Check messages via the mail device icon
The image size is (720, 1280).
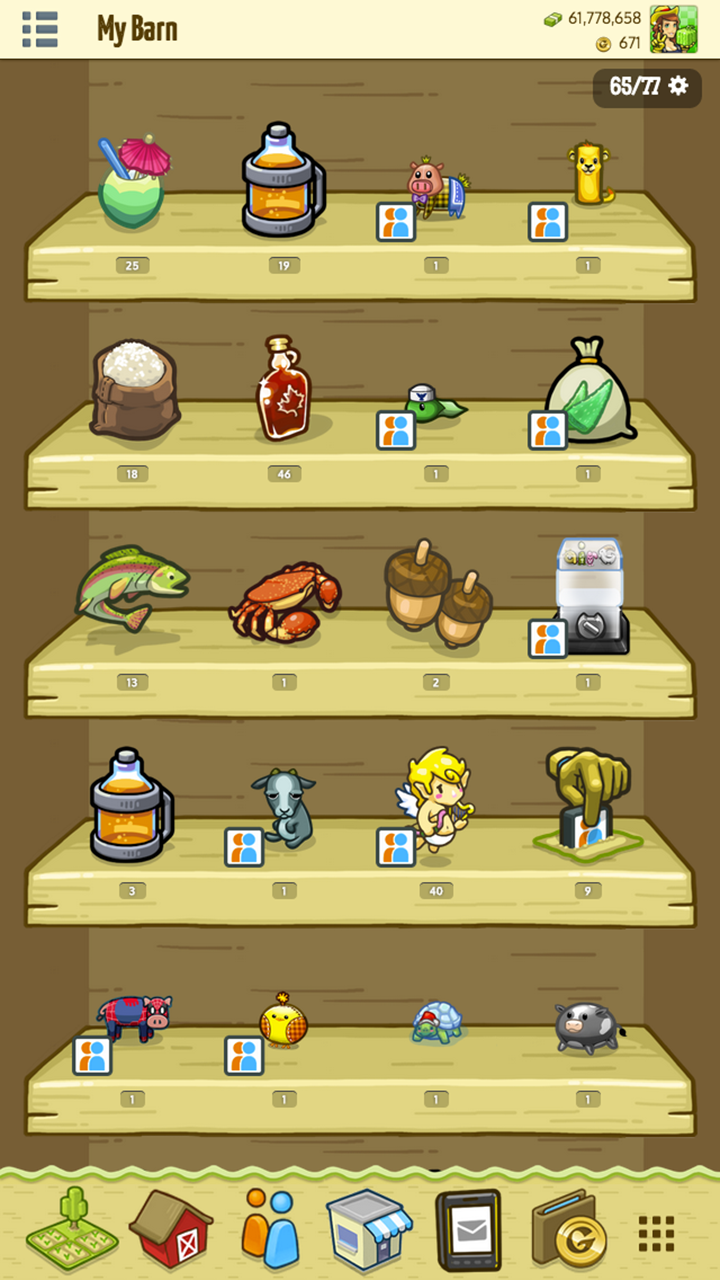coord(470,1230)
